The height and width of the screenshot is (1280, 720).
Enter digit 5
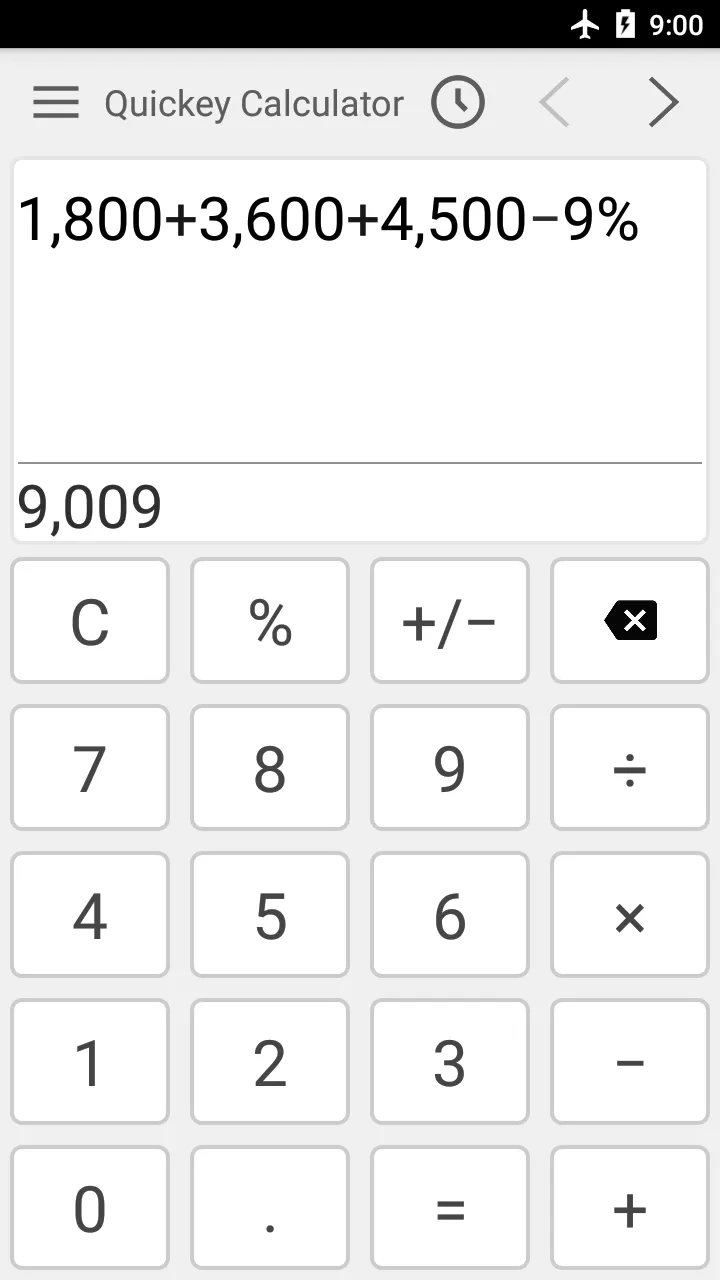(270, 915)
